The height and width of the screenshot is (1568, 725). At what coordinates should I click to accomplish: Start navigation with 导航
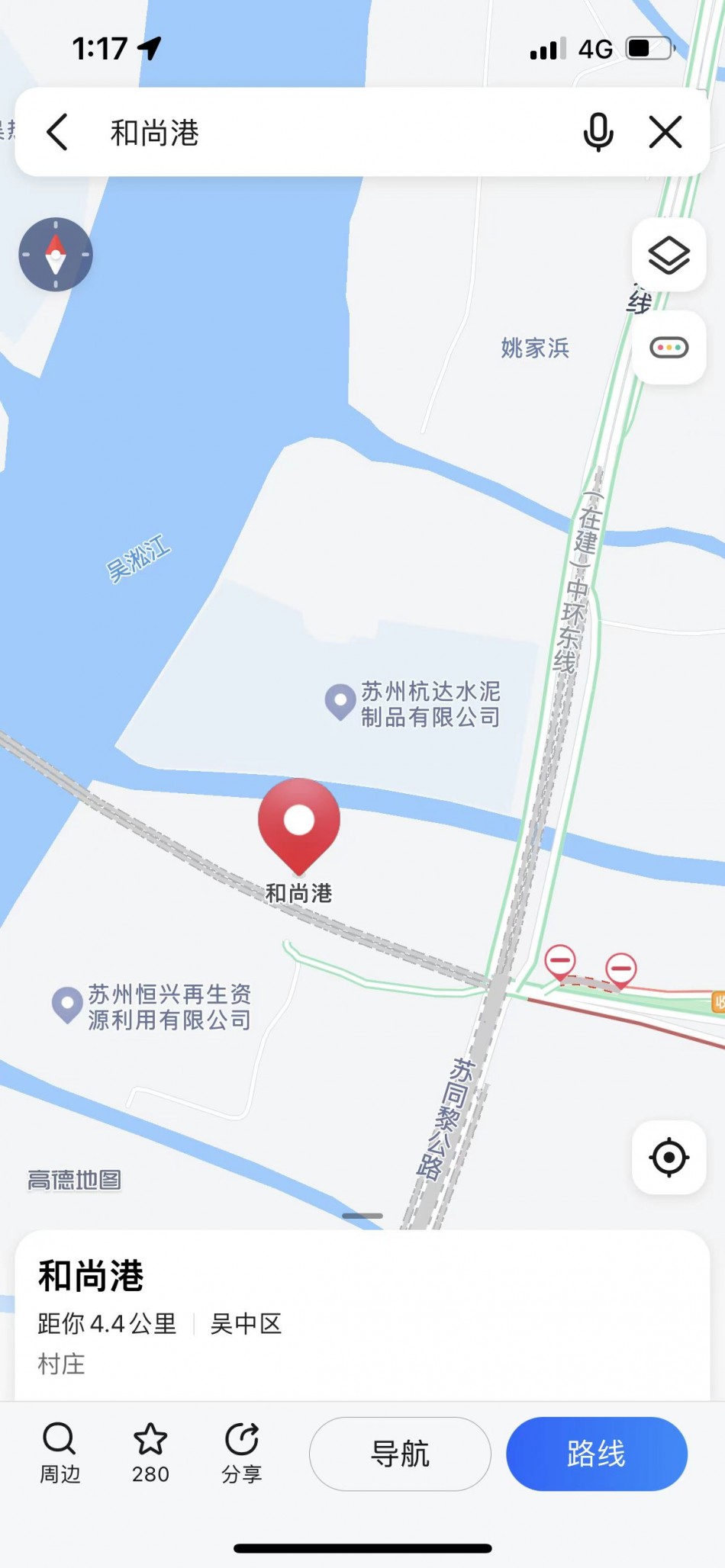(x=400, y=1454)
